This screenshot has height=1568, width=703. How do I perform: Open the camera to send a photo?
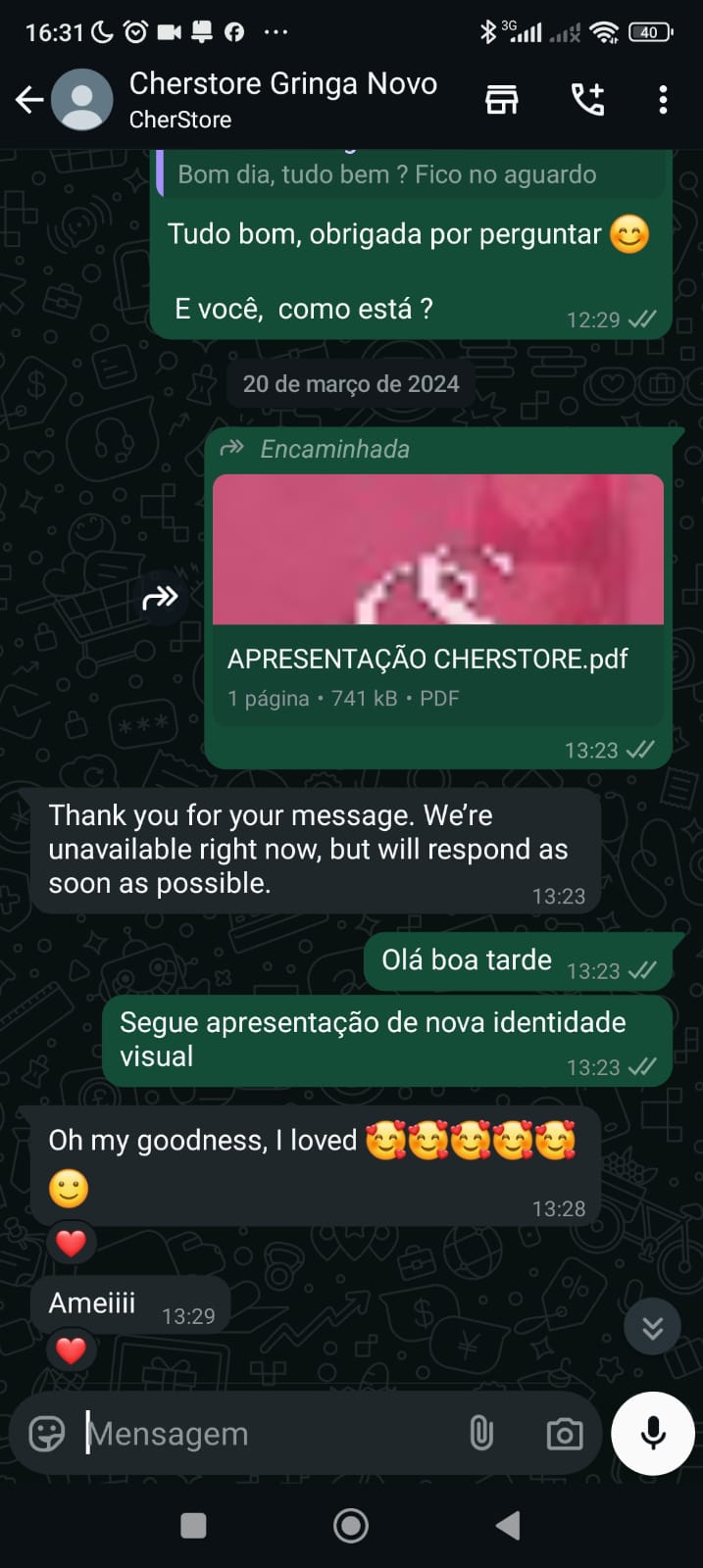564,1434
